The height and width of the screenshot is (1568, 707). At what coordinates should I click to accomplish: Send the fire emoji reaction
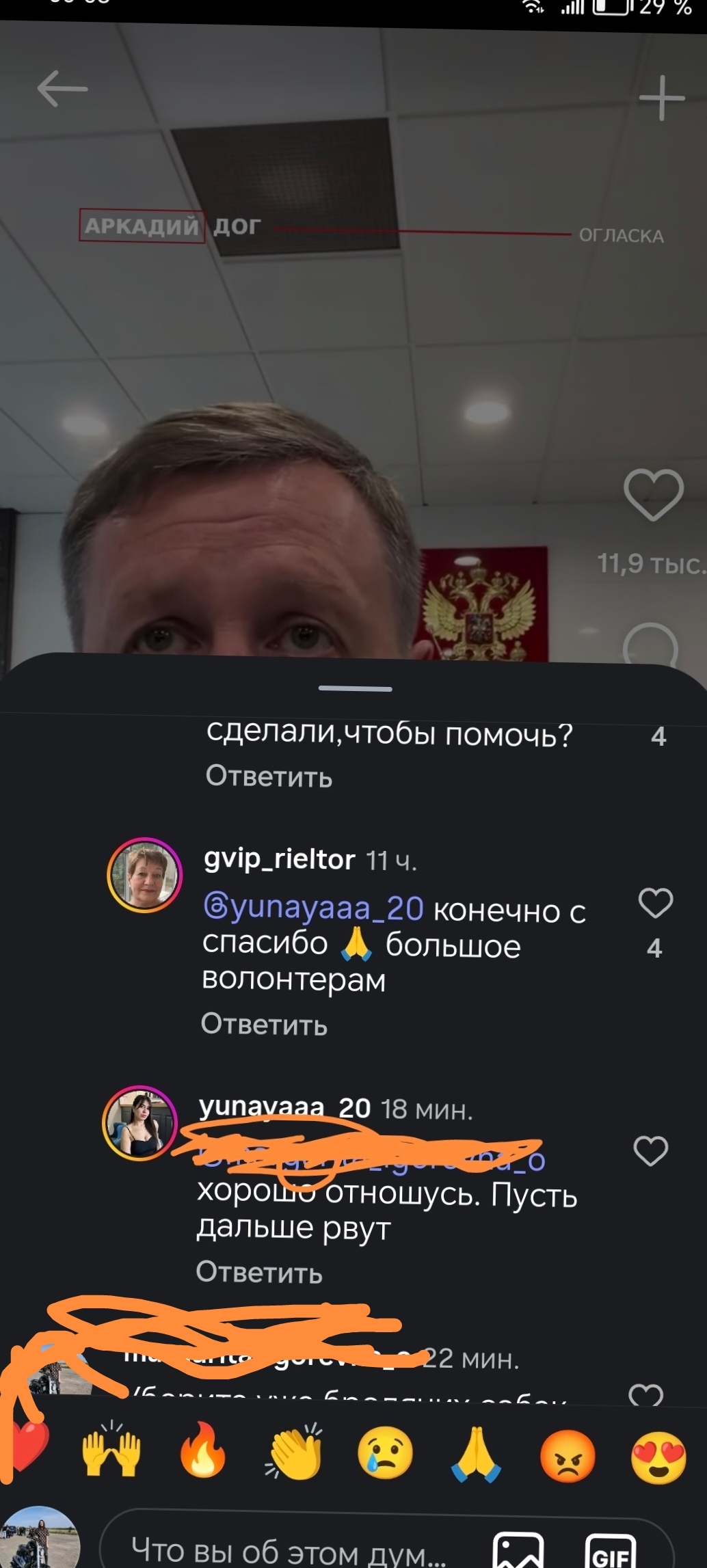[x=203, y=1450]
